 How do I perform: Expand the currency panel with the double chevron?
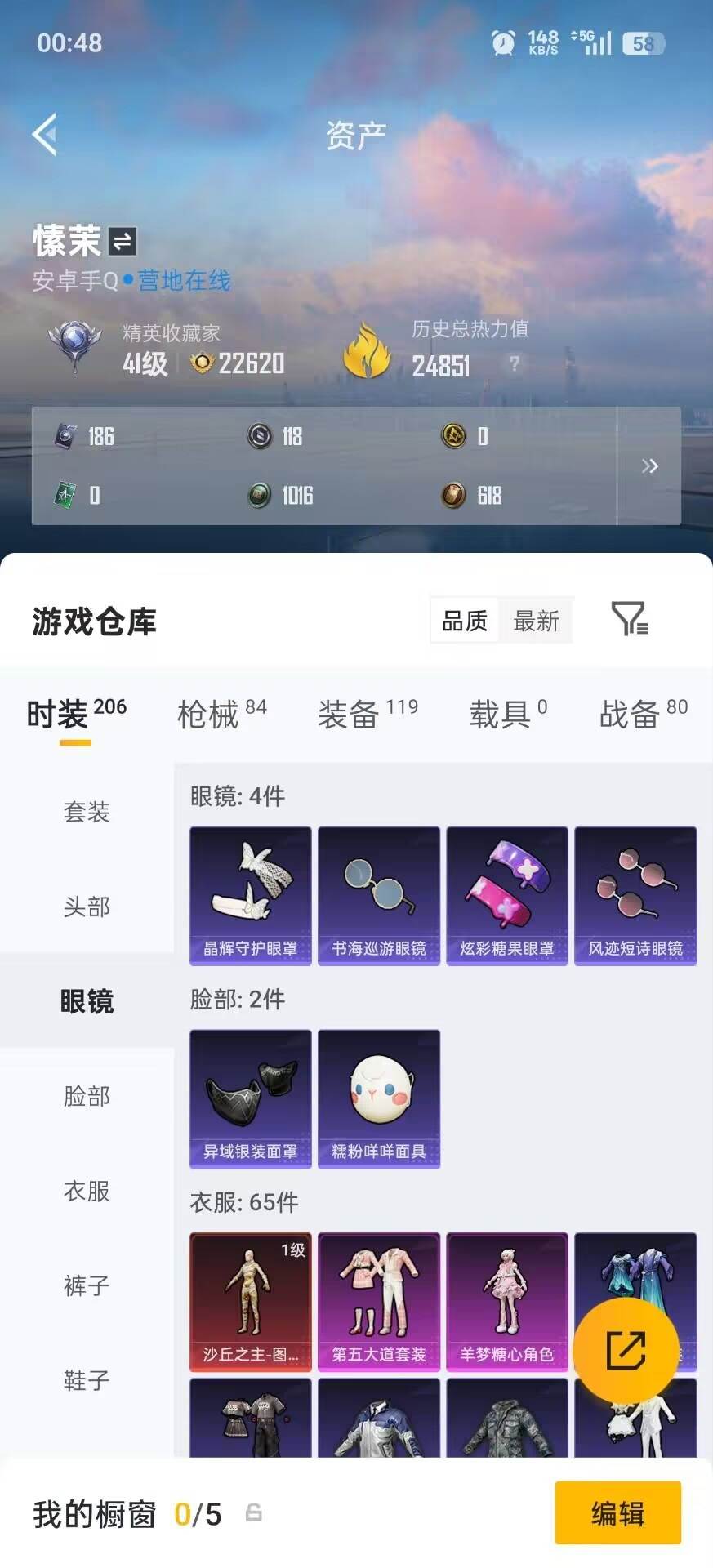pos(651,465)
